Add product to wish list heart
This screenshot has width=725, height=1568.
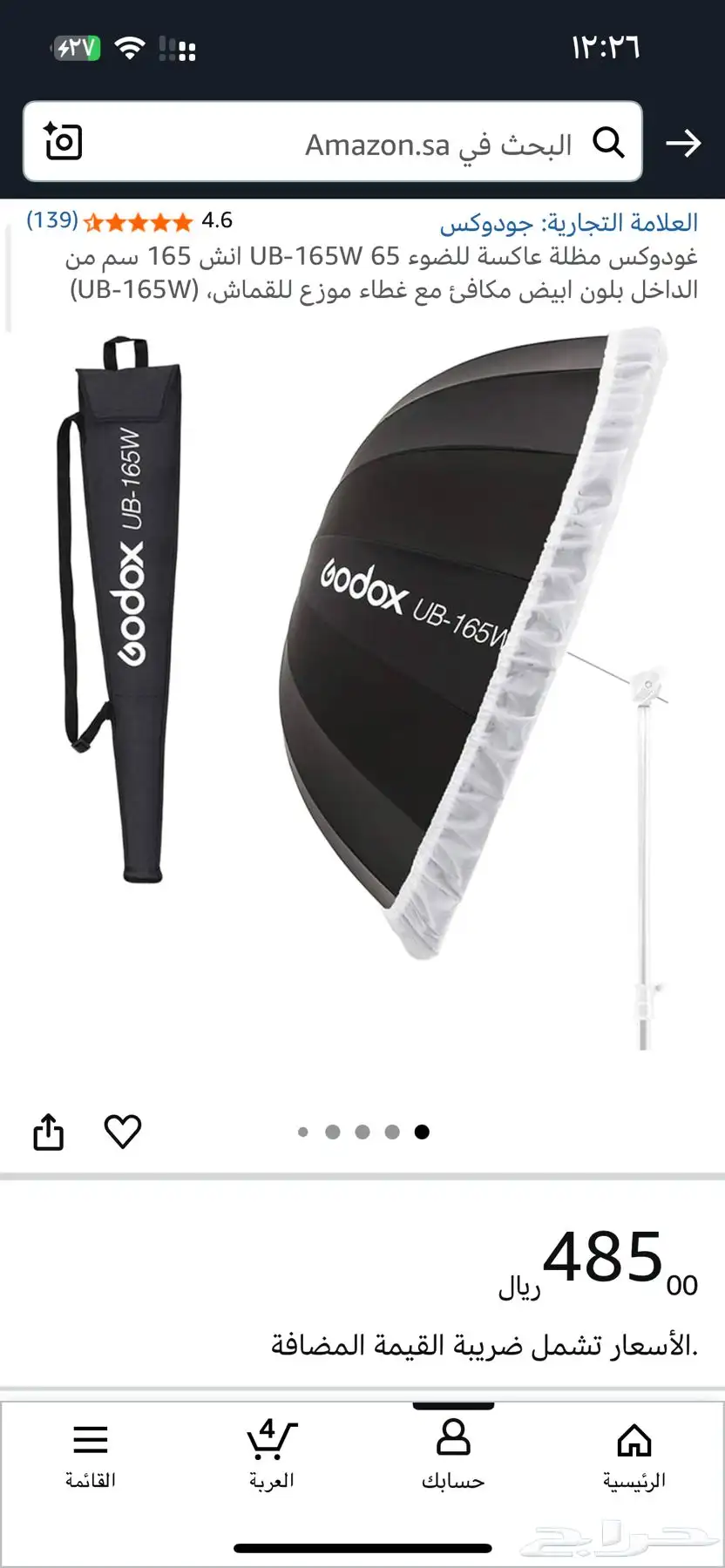tap(123, 1132)
